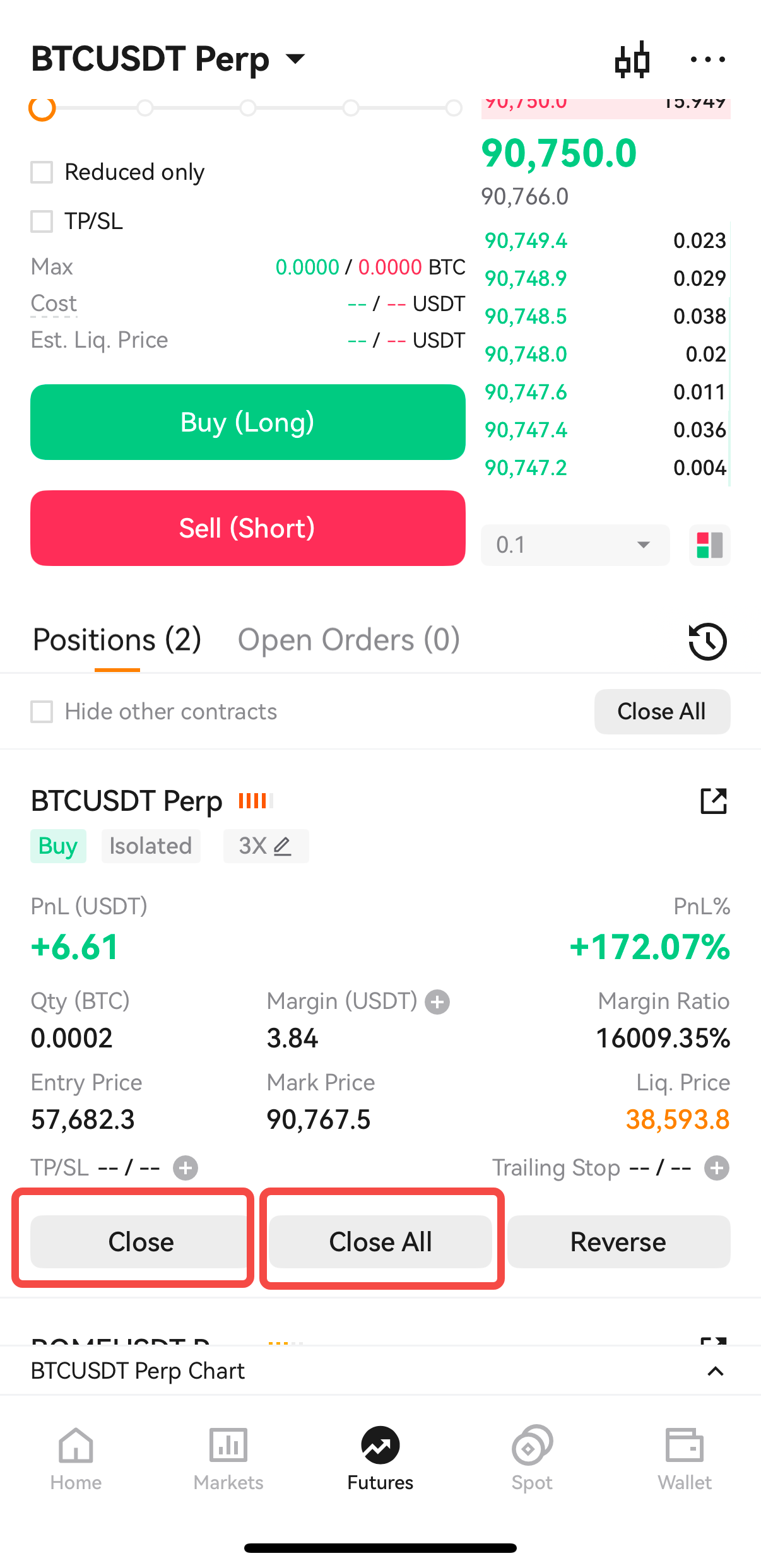Share the BTCUSDT Perp position
This screenshot has width=761, height=1568.
[x=714, y=801]
